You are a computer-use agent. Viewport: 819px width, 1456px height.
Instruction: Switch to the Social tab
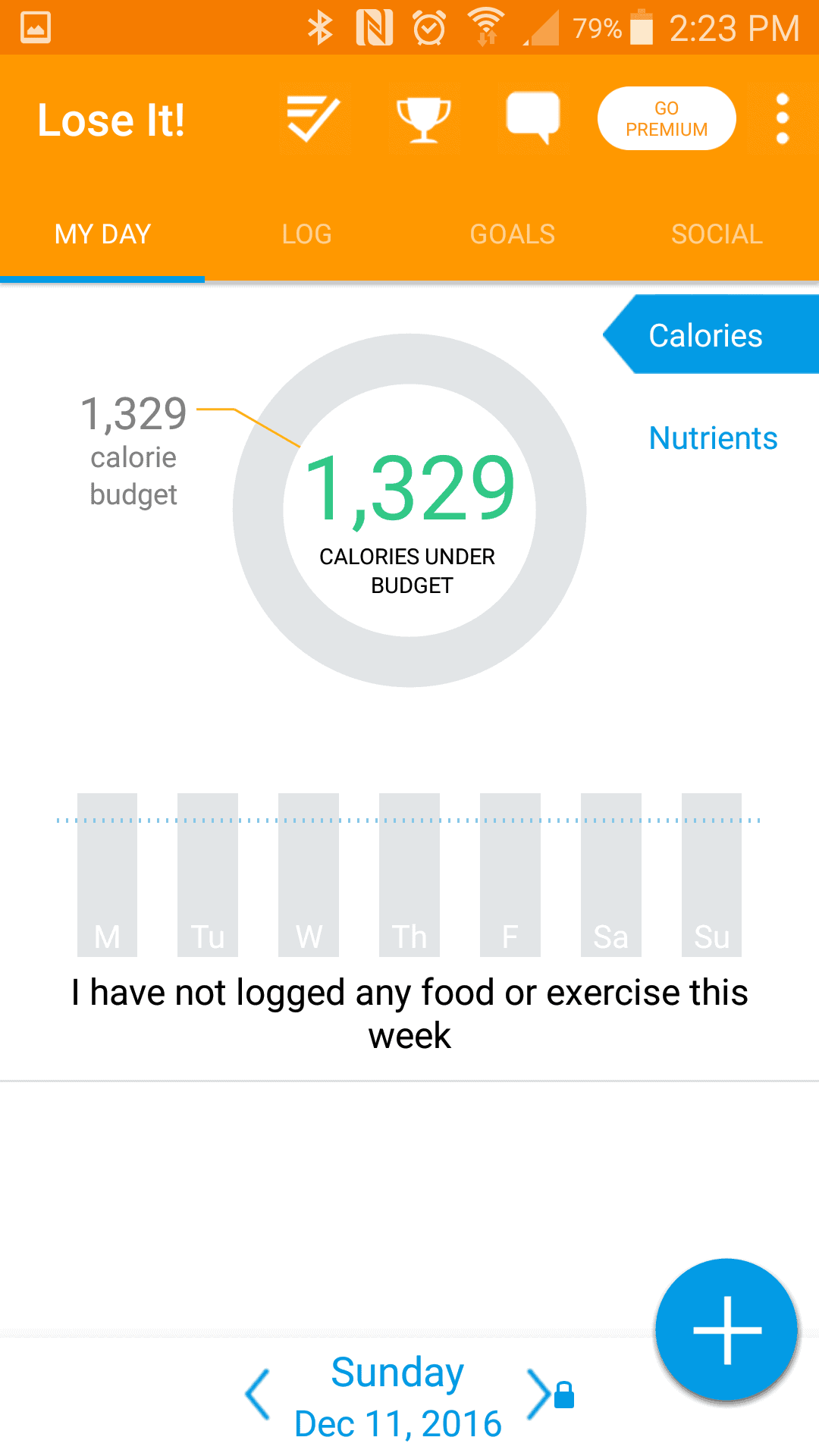717,234
